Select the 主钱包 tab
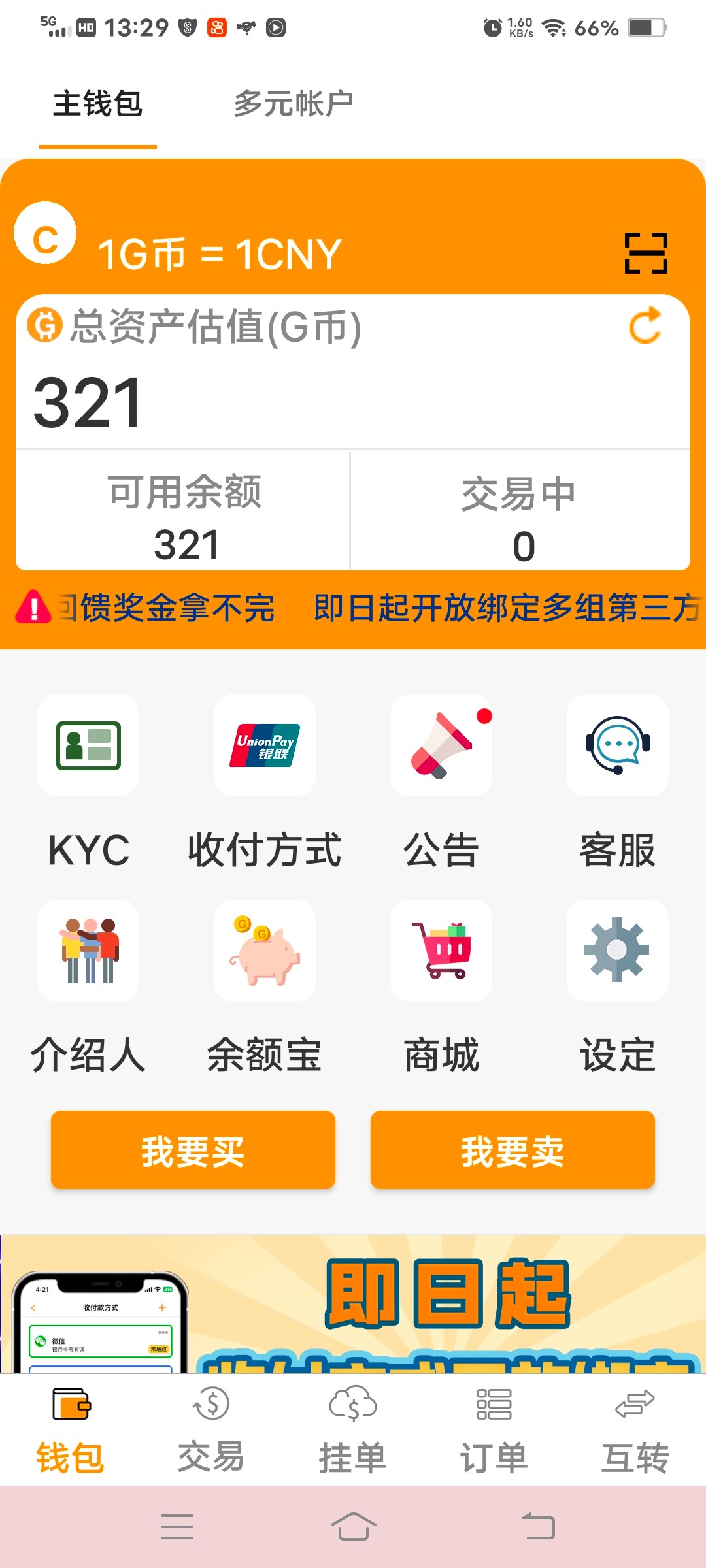706x1568 pixels. pos(98,103)
